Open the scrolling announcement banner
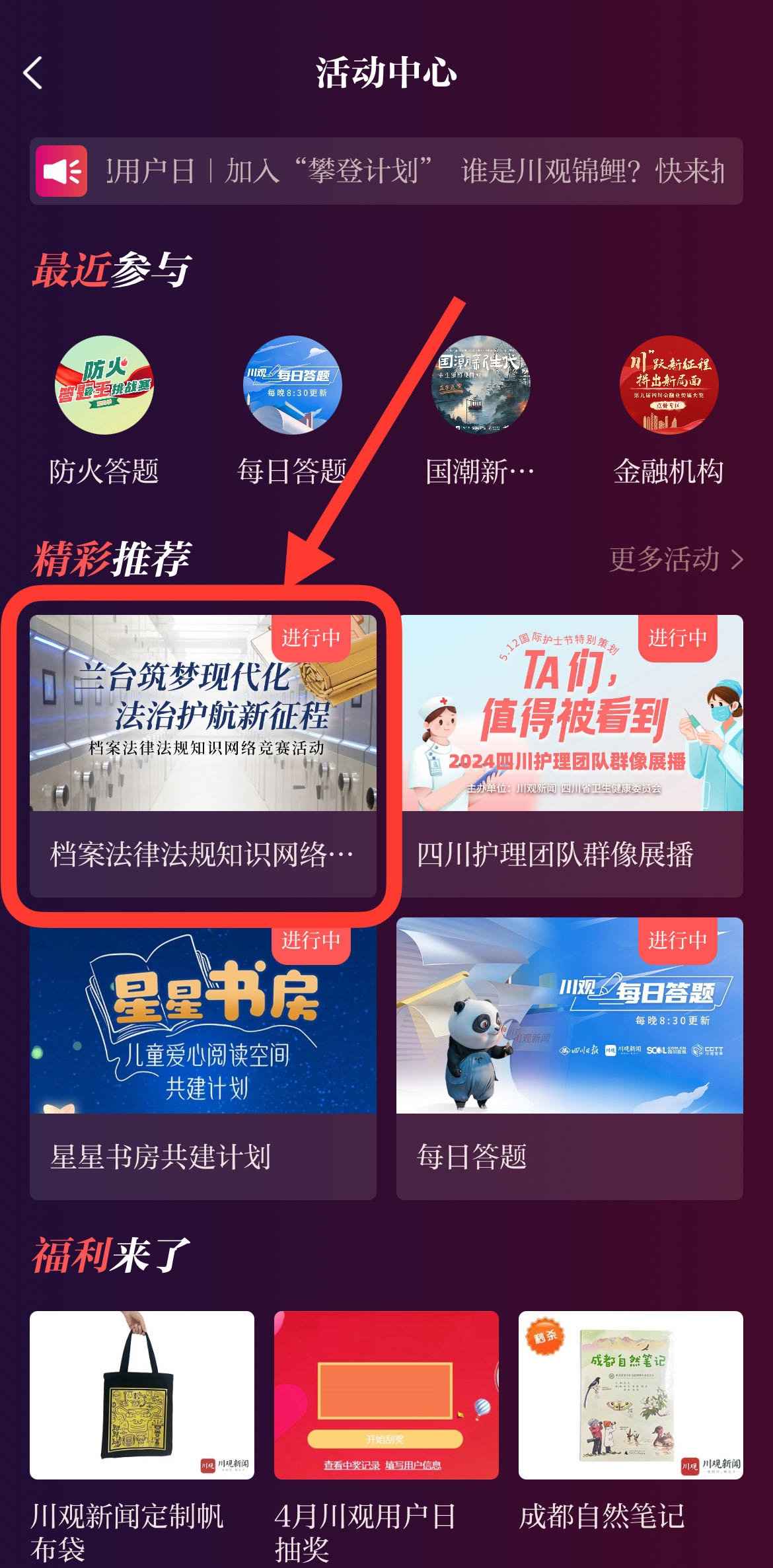Image resolution: width=773 pixels, height=1568 pixels. tap(386, 172)
